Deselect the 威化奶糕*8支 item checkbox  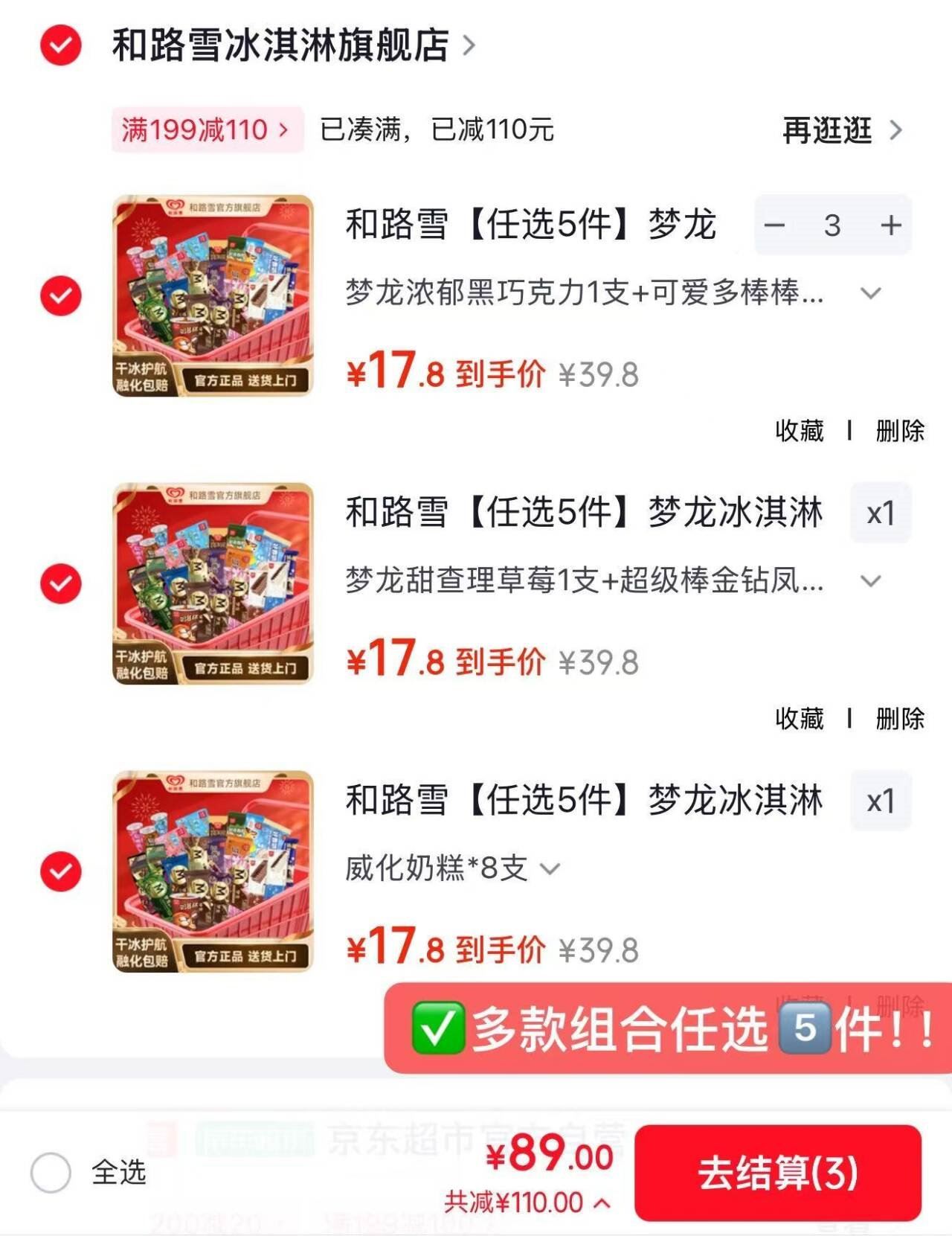pos(61,871)
